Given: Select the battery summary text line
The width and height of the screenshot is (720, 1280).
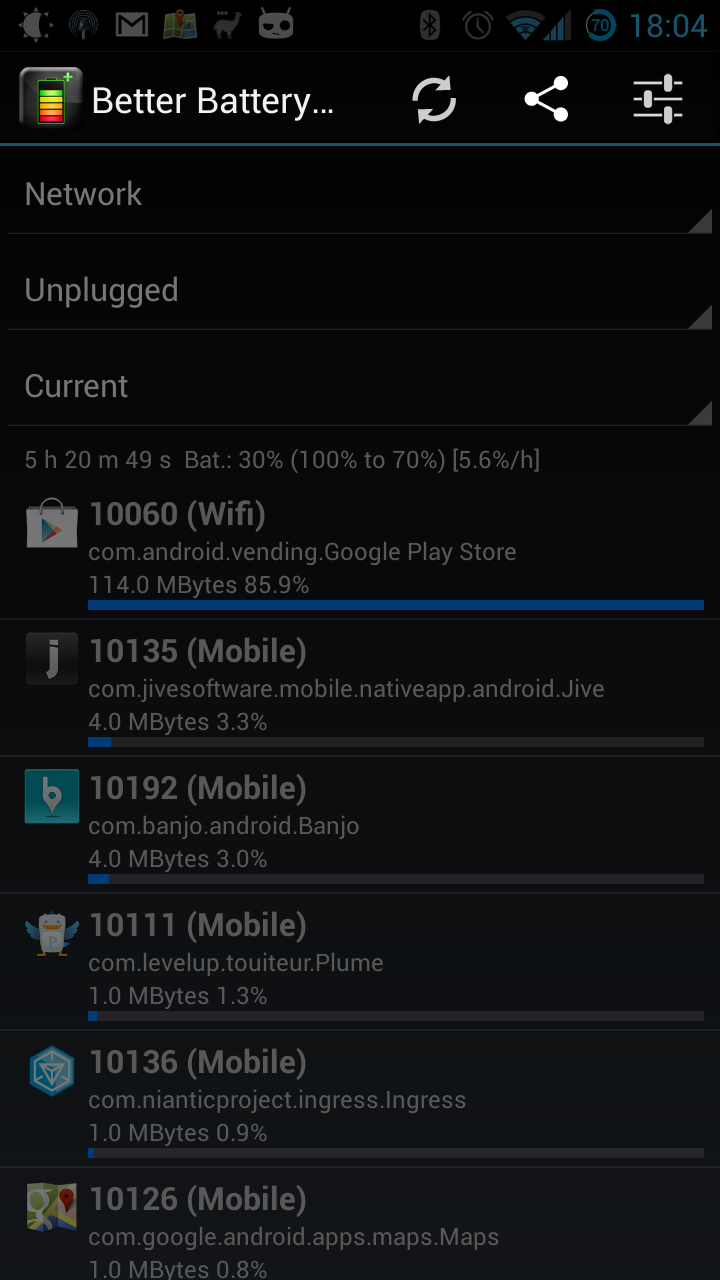Looking at the screenshot, I should point(283,460).
